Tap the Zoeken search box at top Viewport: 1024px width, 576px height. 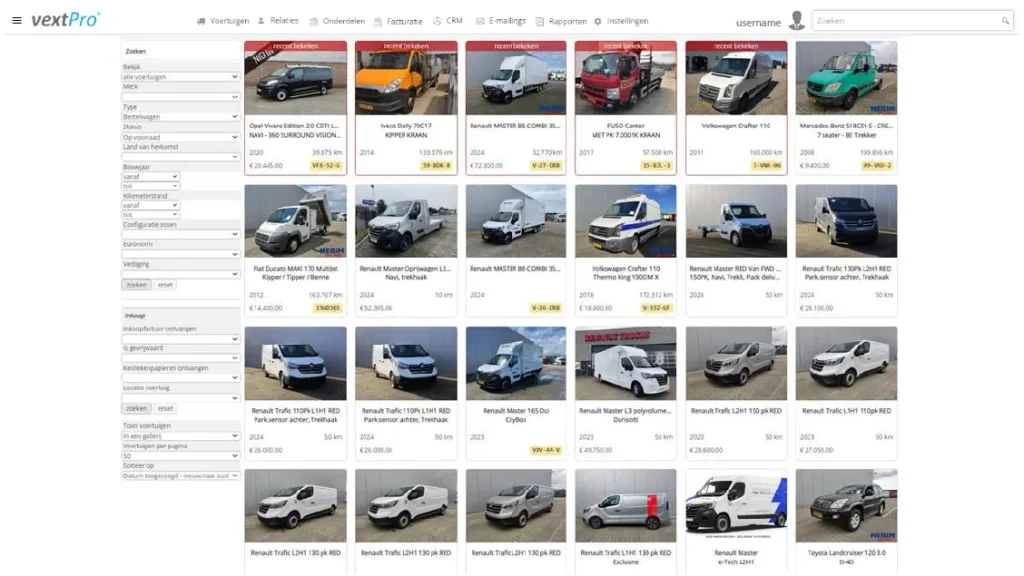pos(905,21)
